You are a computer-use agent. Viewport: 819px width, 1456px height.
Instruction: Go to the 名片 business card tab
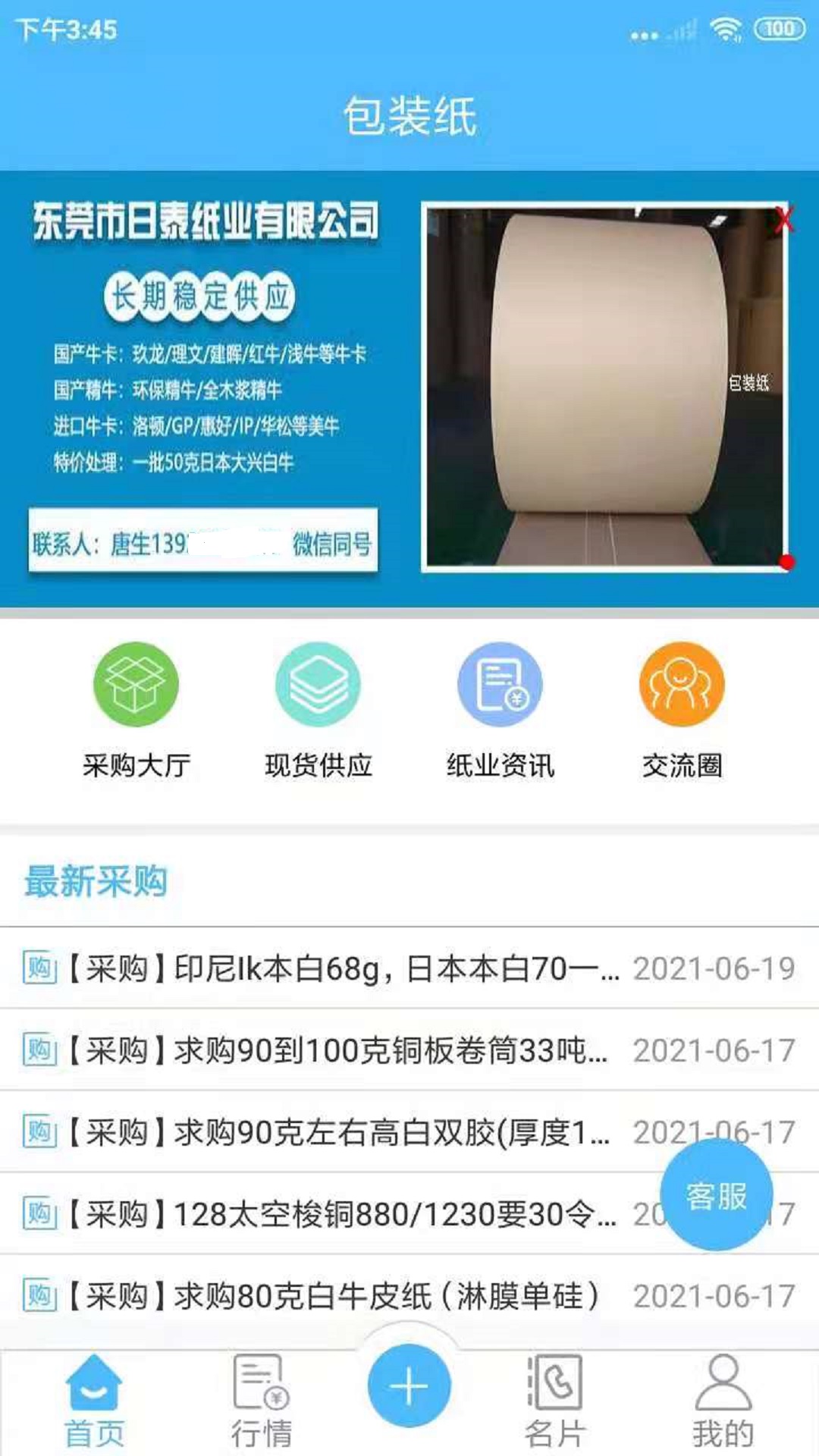point(555,1401)
